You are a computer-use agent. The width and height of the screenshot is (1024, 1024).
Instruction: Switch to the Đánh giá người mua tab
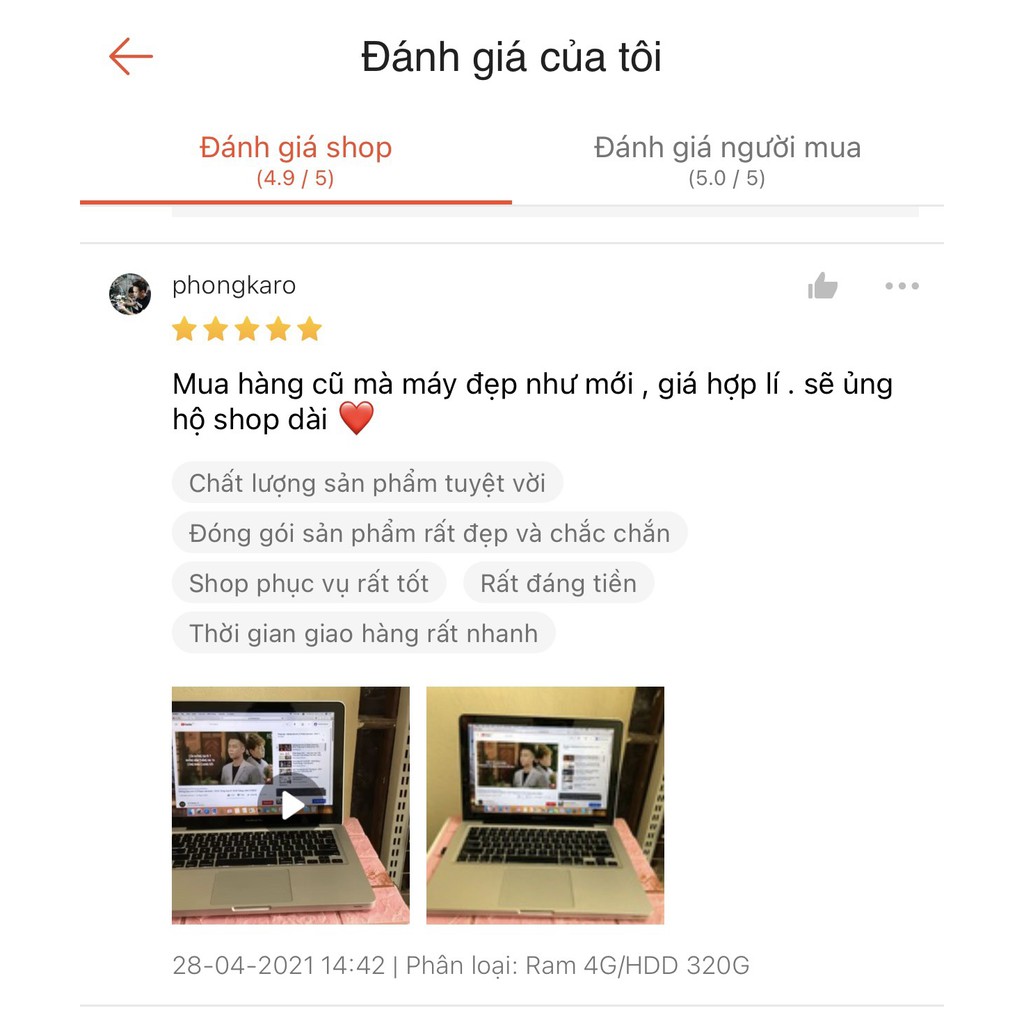point(727,160)
